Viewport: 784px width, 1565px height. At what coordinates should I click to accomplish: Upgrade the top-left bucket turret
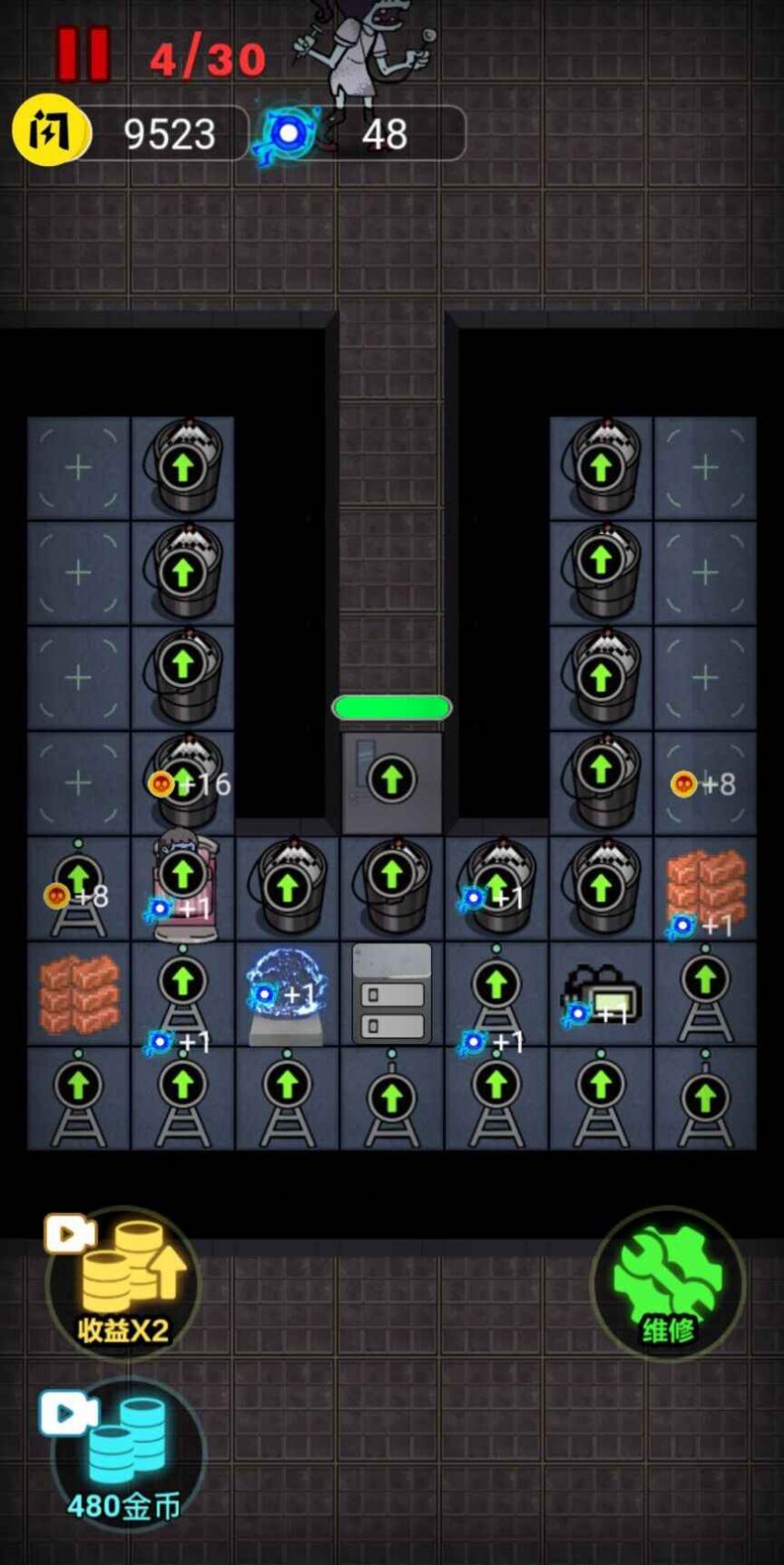click(x=182, y=468)
